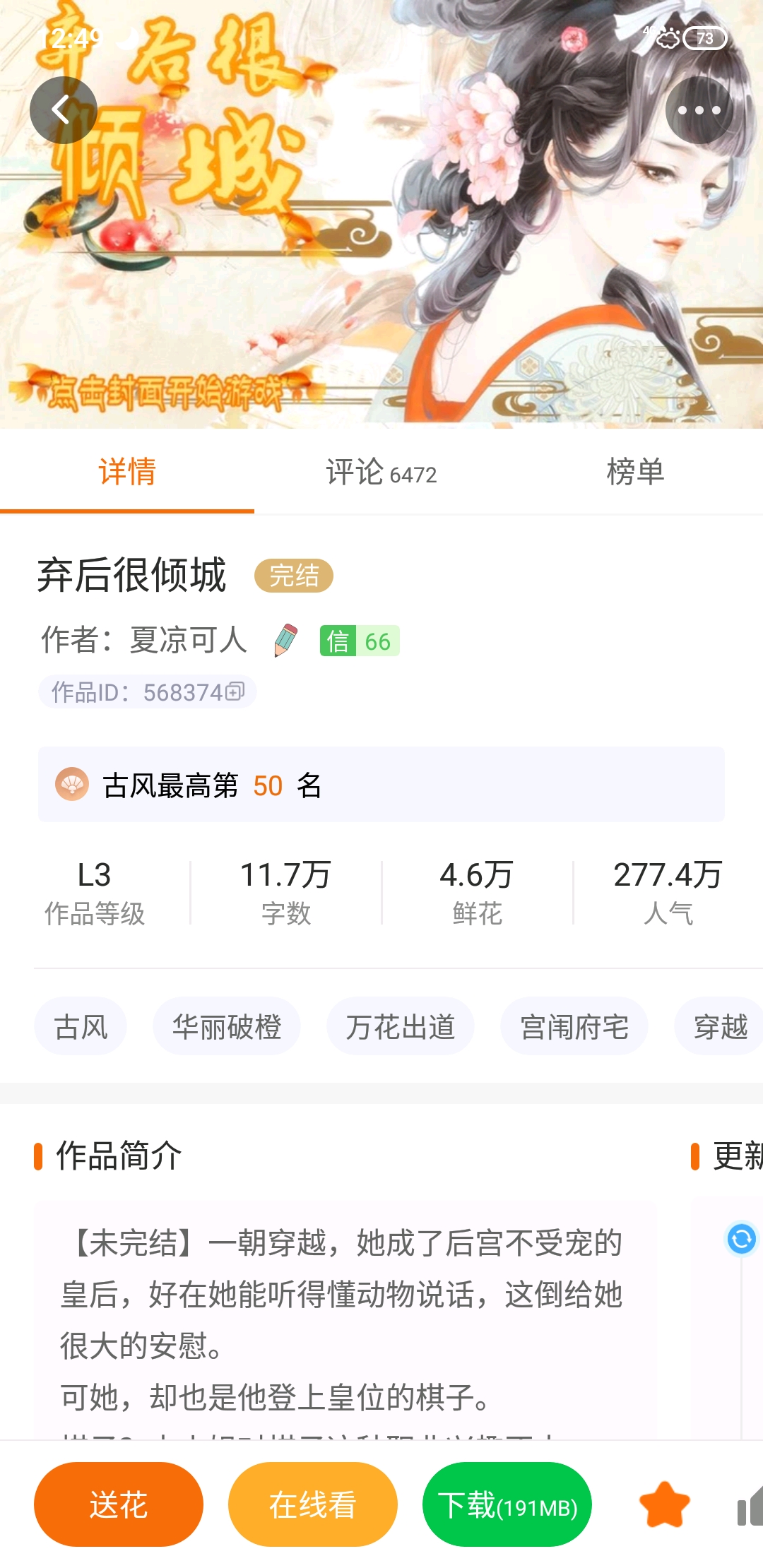763x1568 pixels.
Task: Download the 191MB game
Action: 507,1504
